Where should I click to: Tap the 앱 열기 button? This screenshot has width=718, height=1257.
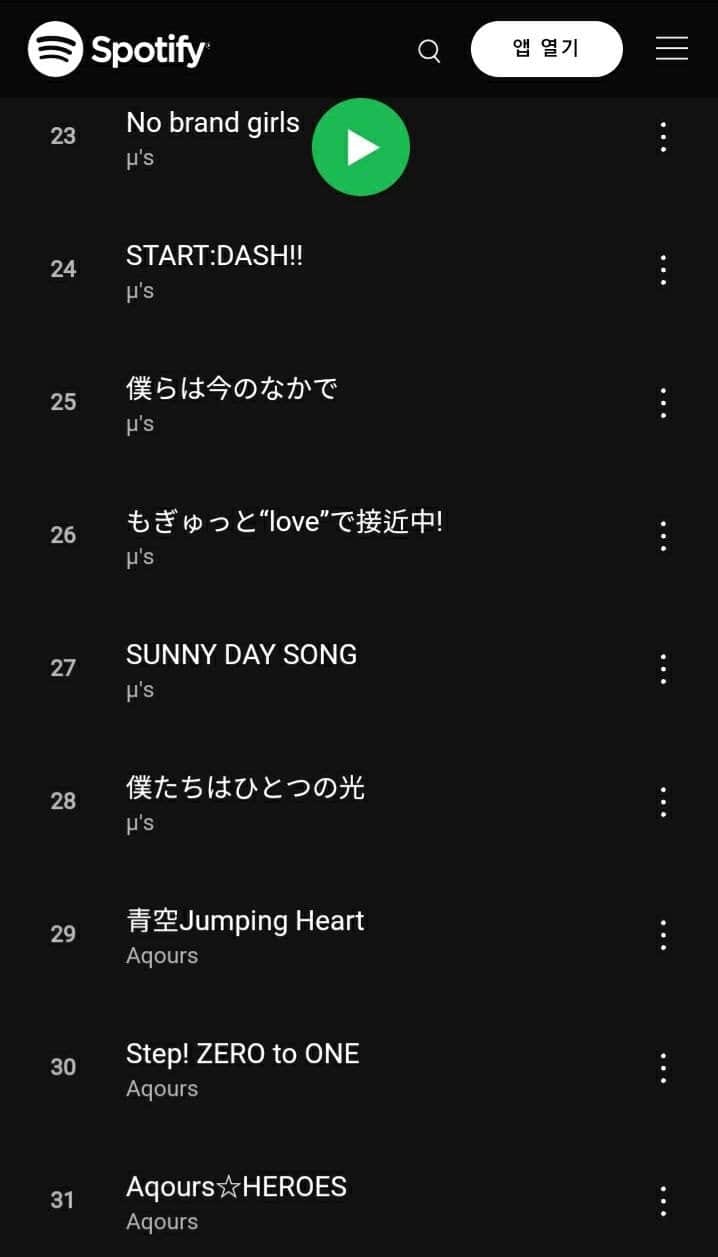tap(546, 49)
